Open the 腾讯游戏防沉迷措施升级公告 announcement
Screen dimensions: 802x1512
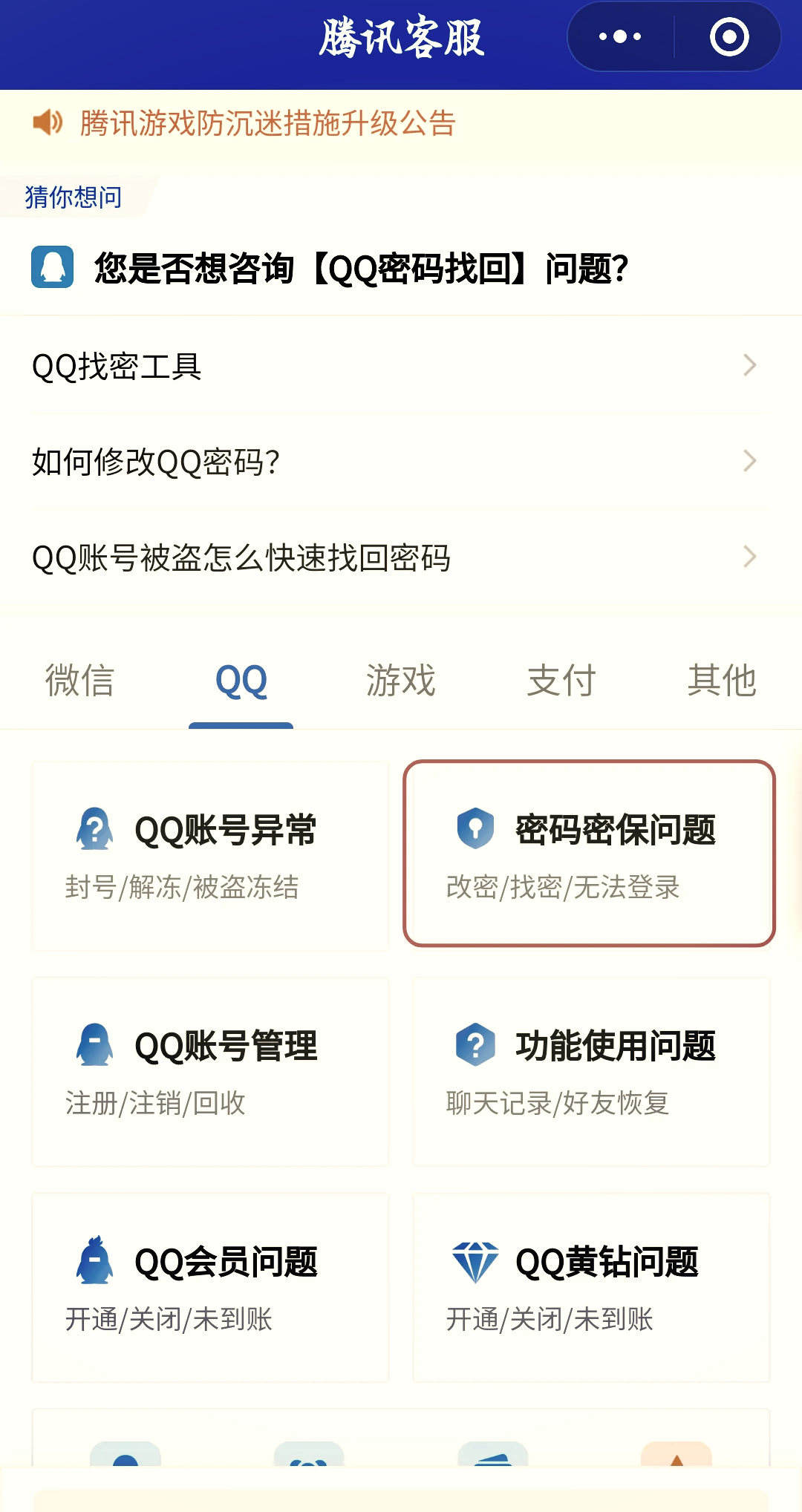(267, 123)
